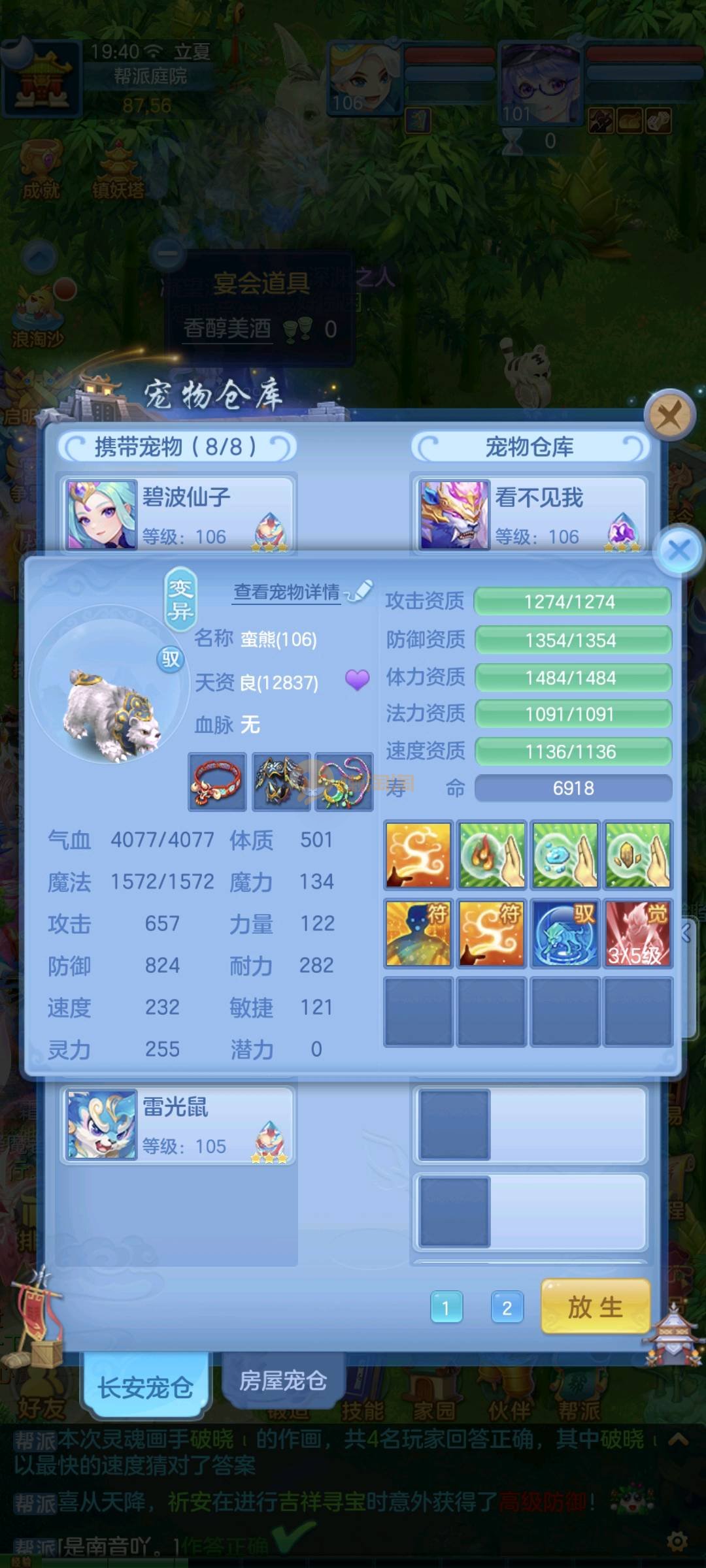View the armor equipment slot
The height and width of the screenshot is (1568, 706).
coord(281,782)
